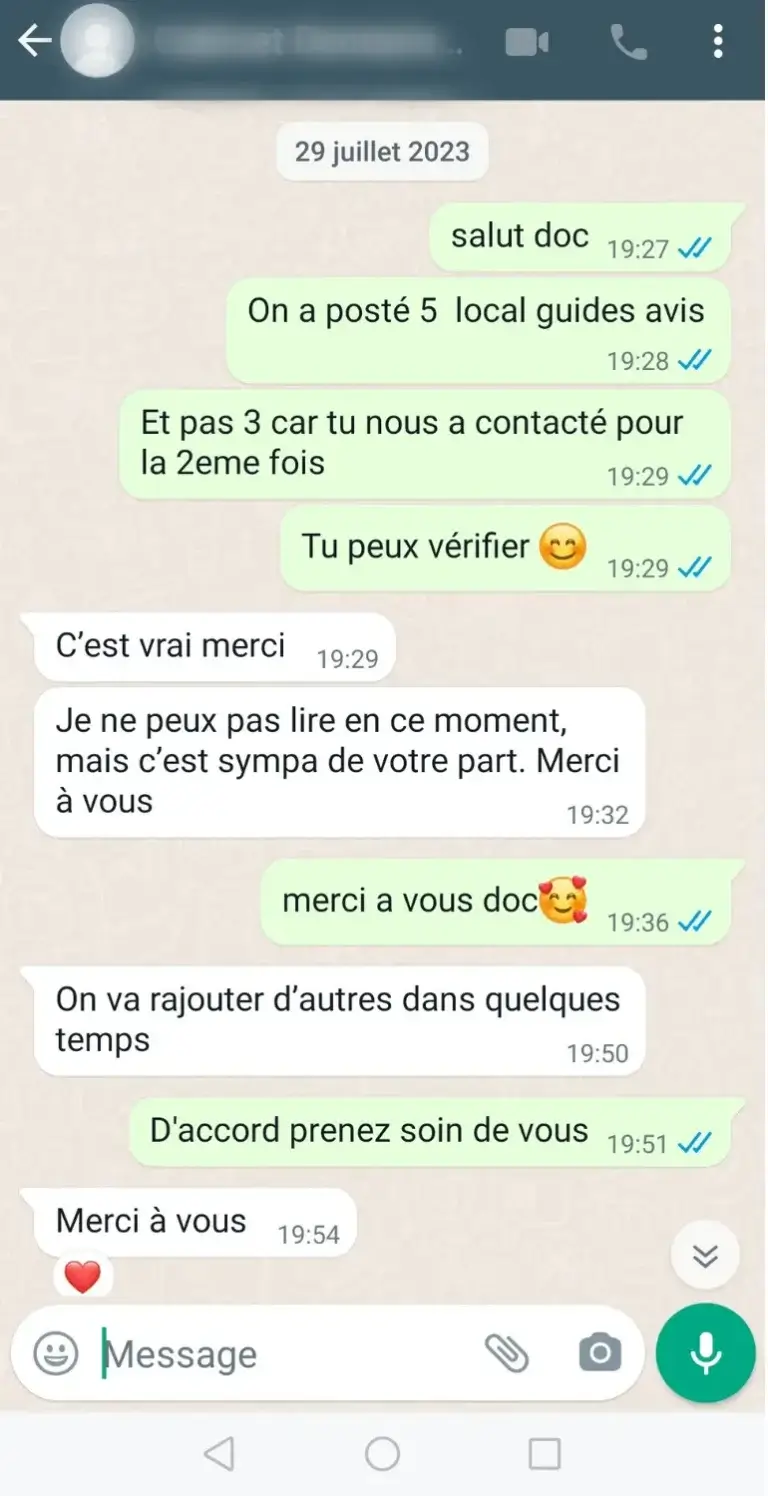768x1496 pixels.
Task: Select the smiling emoji in 'Tu peux vérifier' bubble
Action: tap(565, 545)
